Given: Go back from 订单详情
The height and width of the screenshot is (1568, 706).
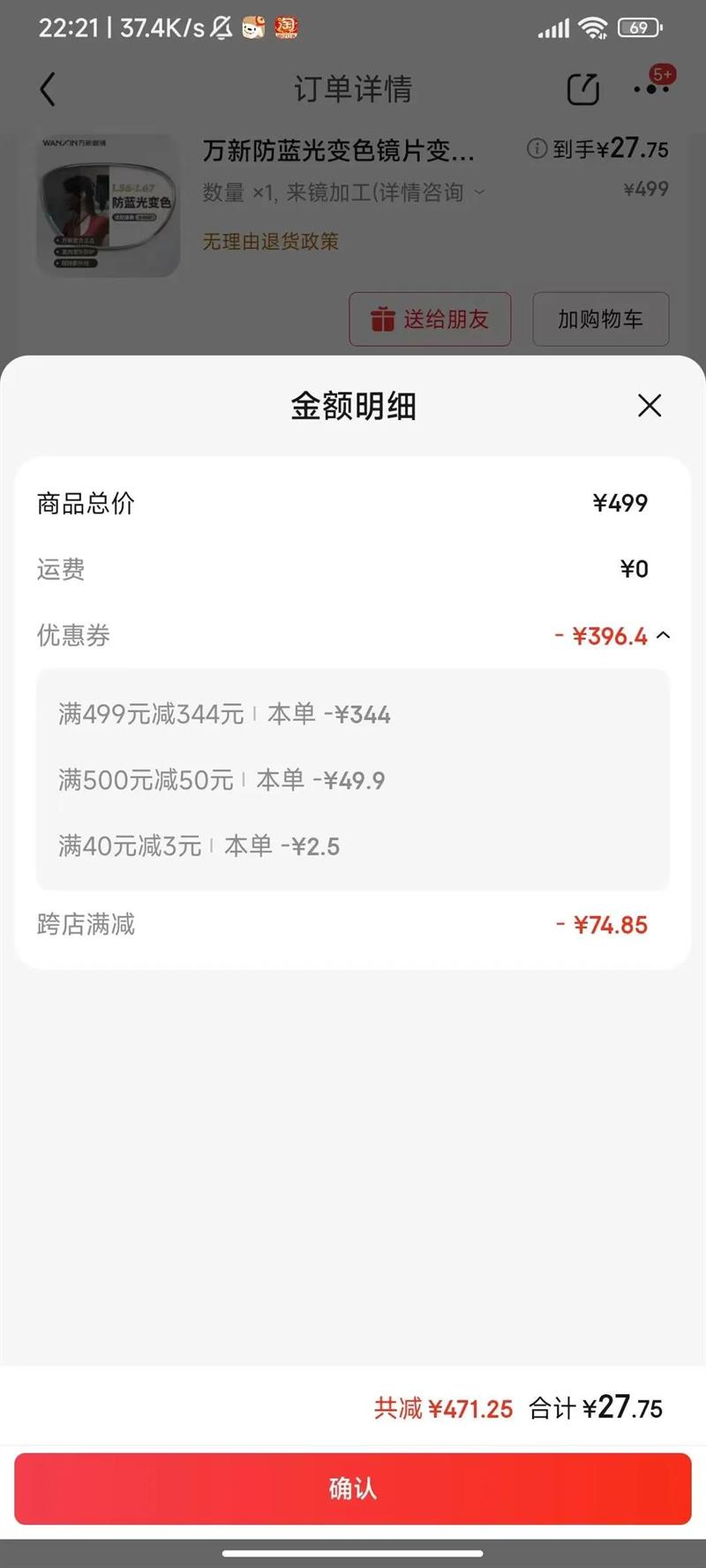Looking at the screenshot, I should pyautogui.click(x=48, y=89).
